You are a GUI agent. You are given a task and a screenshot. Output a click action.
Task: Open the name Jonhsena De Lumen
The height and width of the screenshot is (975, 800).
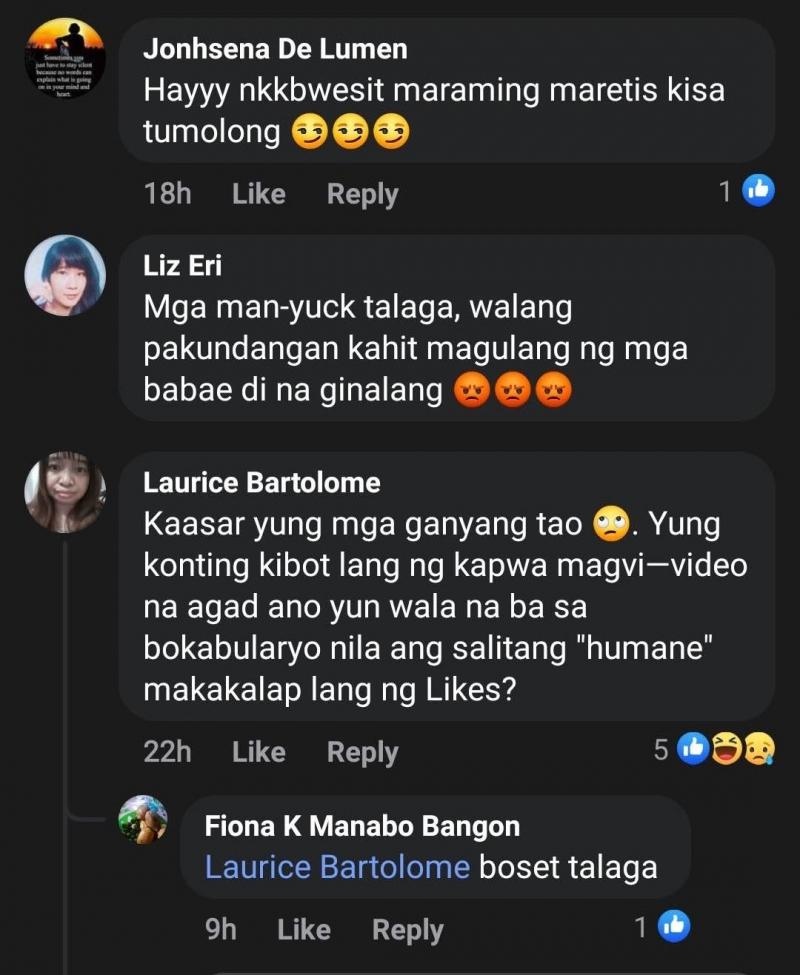275,49
